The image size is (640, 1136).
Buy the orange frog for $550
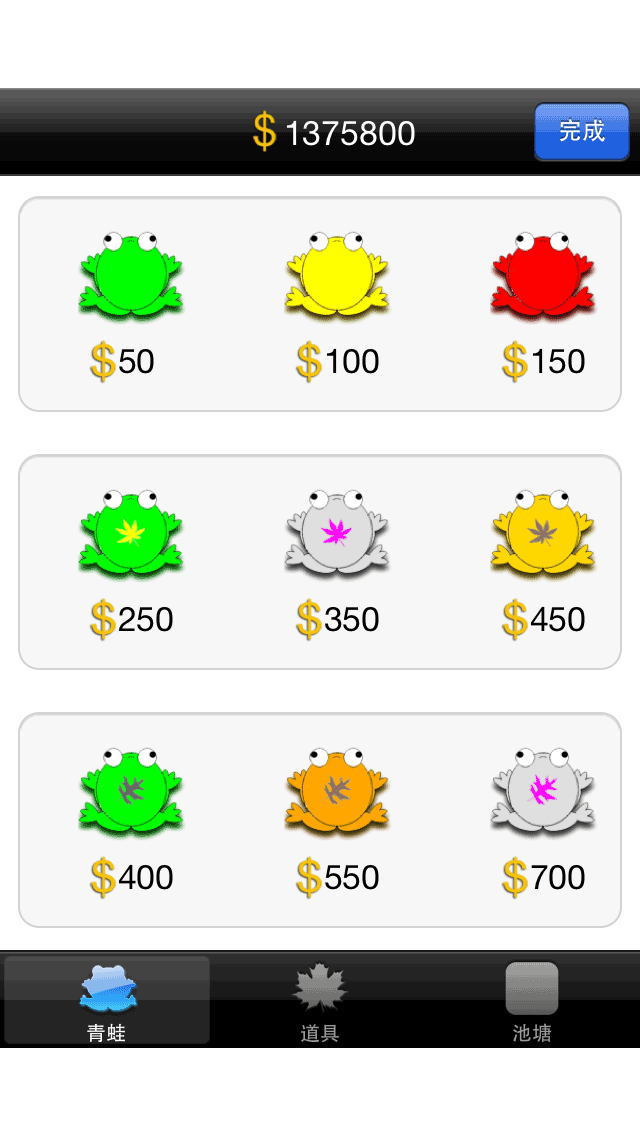[337, 790]
